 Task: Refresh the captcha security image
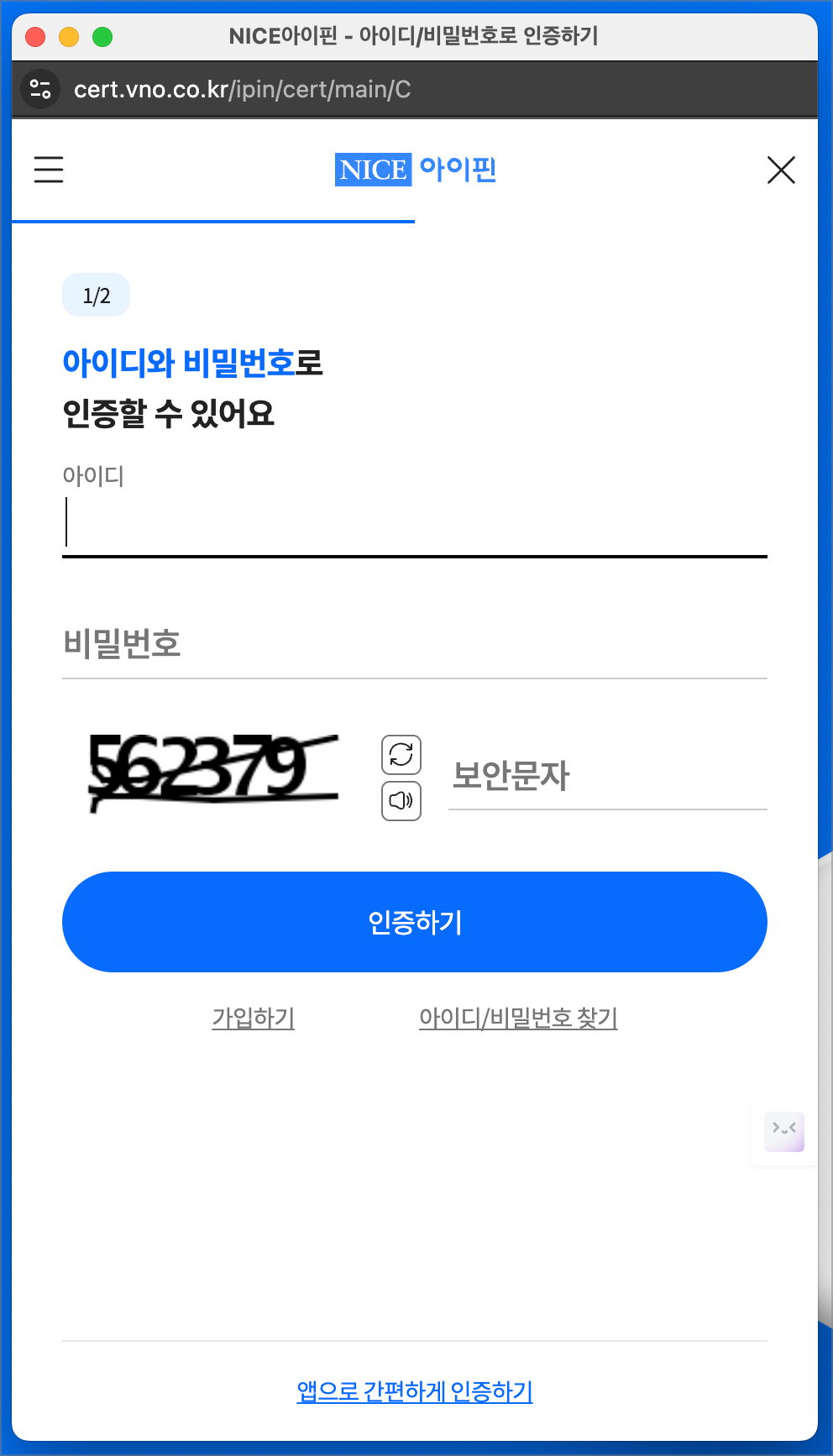[401, 754]
